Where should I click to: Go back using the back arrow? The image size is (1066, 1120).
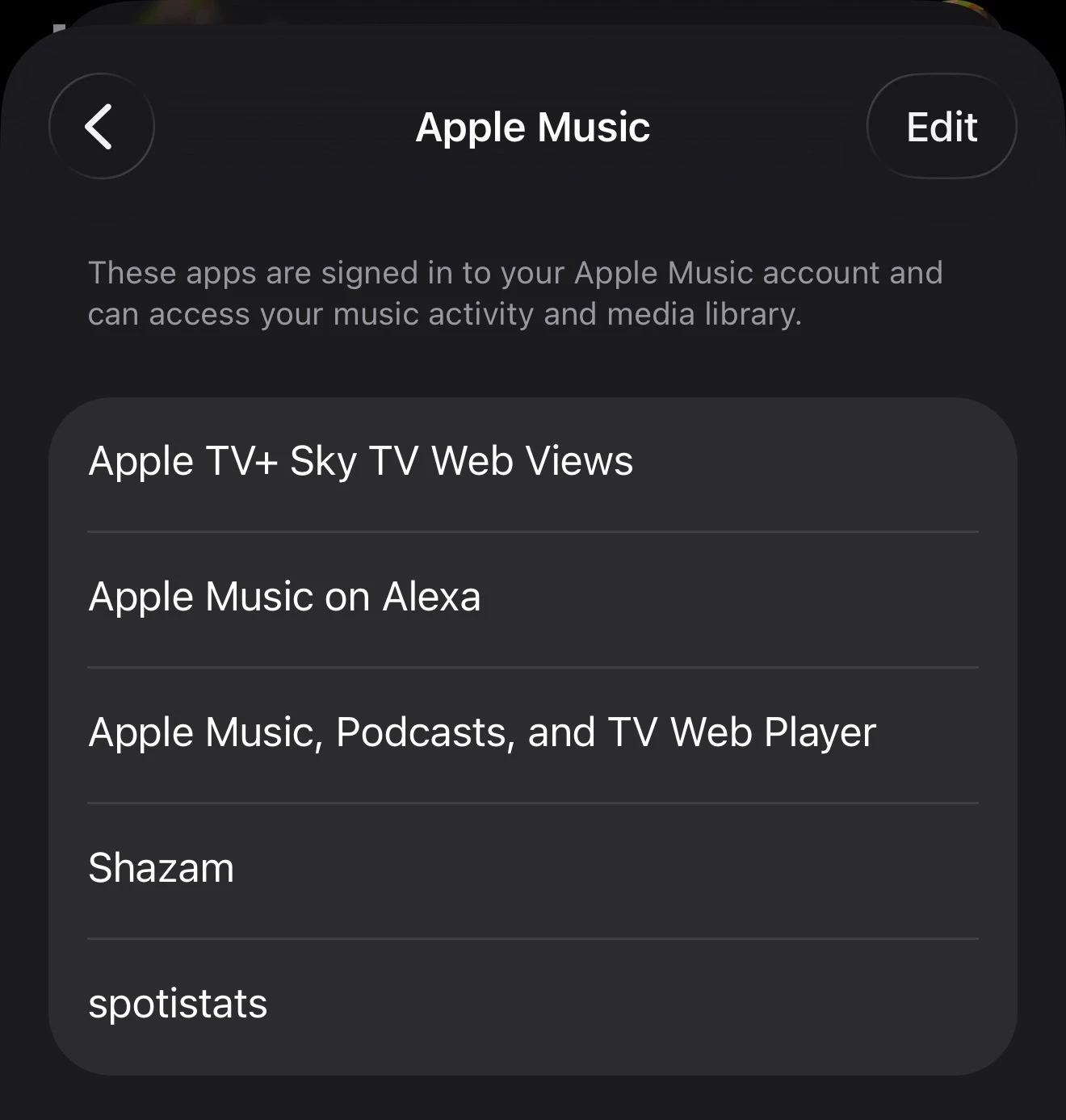click(101, 127)
